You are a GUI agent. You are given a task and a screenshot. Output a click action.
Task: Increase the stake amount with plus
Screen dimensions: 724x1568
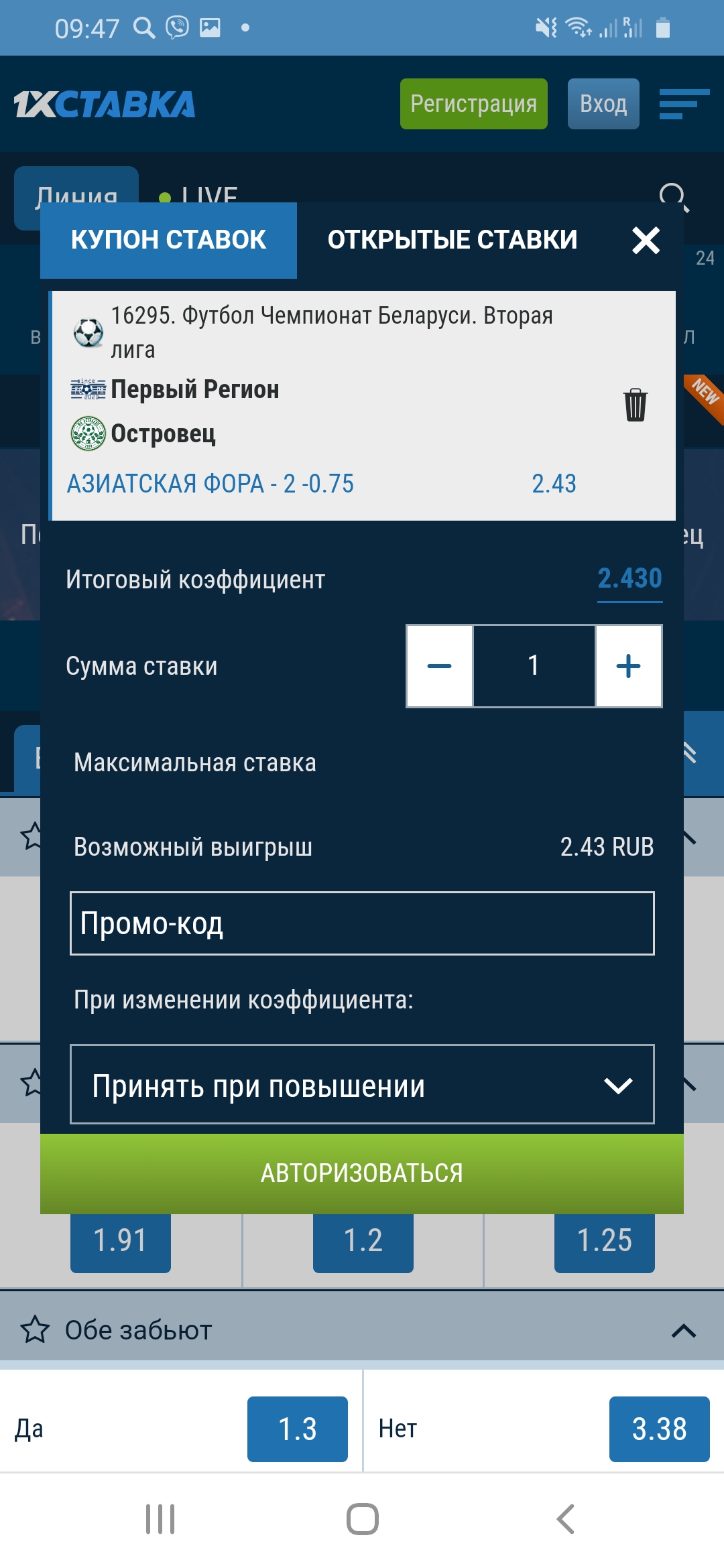tap(628, 666)
